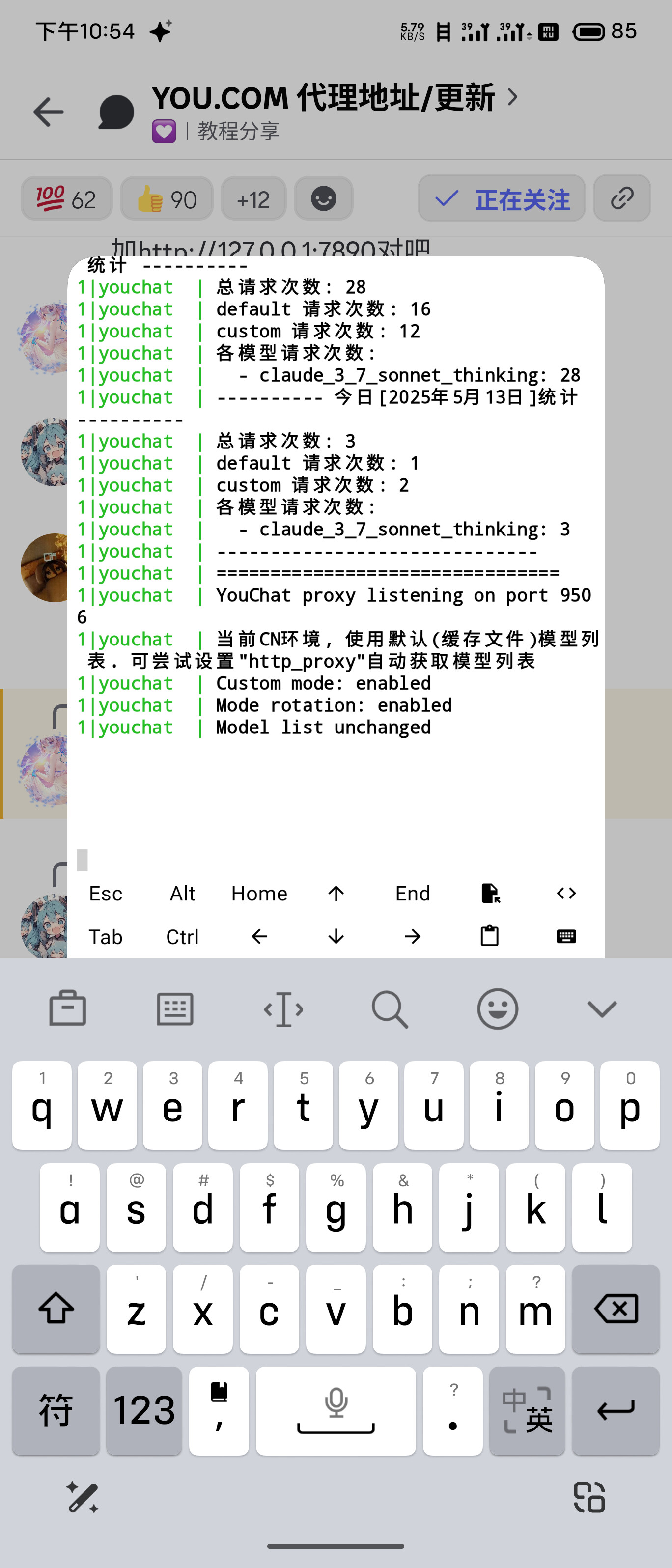Screen dimensions: 672x1568
Task: Open the code brackets icon in terminal toolbar
Action: click(x=566, y=893)
